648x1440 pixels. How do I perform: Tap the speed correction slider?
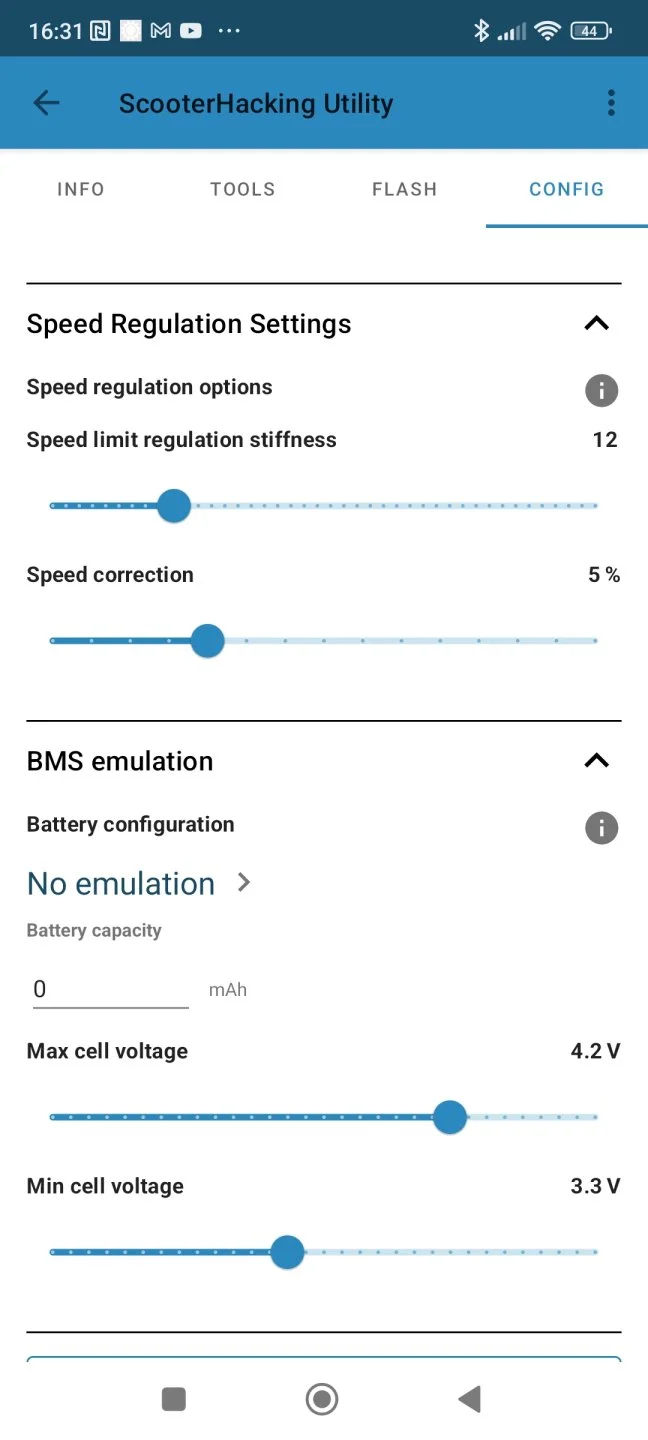pyautogui.click(x=207, y=641)
